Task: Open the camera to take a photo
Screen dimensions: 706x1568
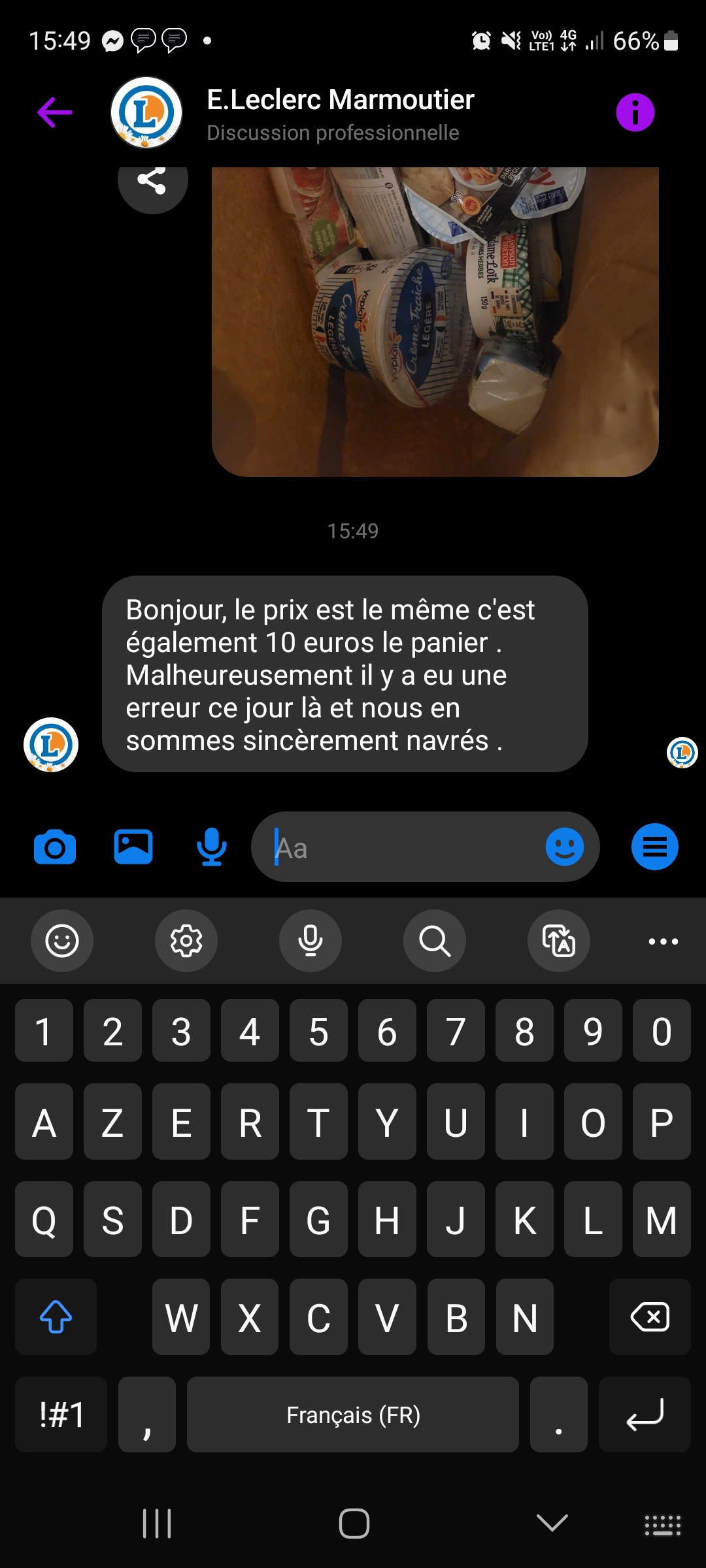Action: tap(55, 847)
